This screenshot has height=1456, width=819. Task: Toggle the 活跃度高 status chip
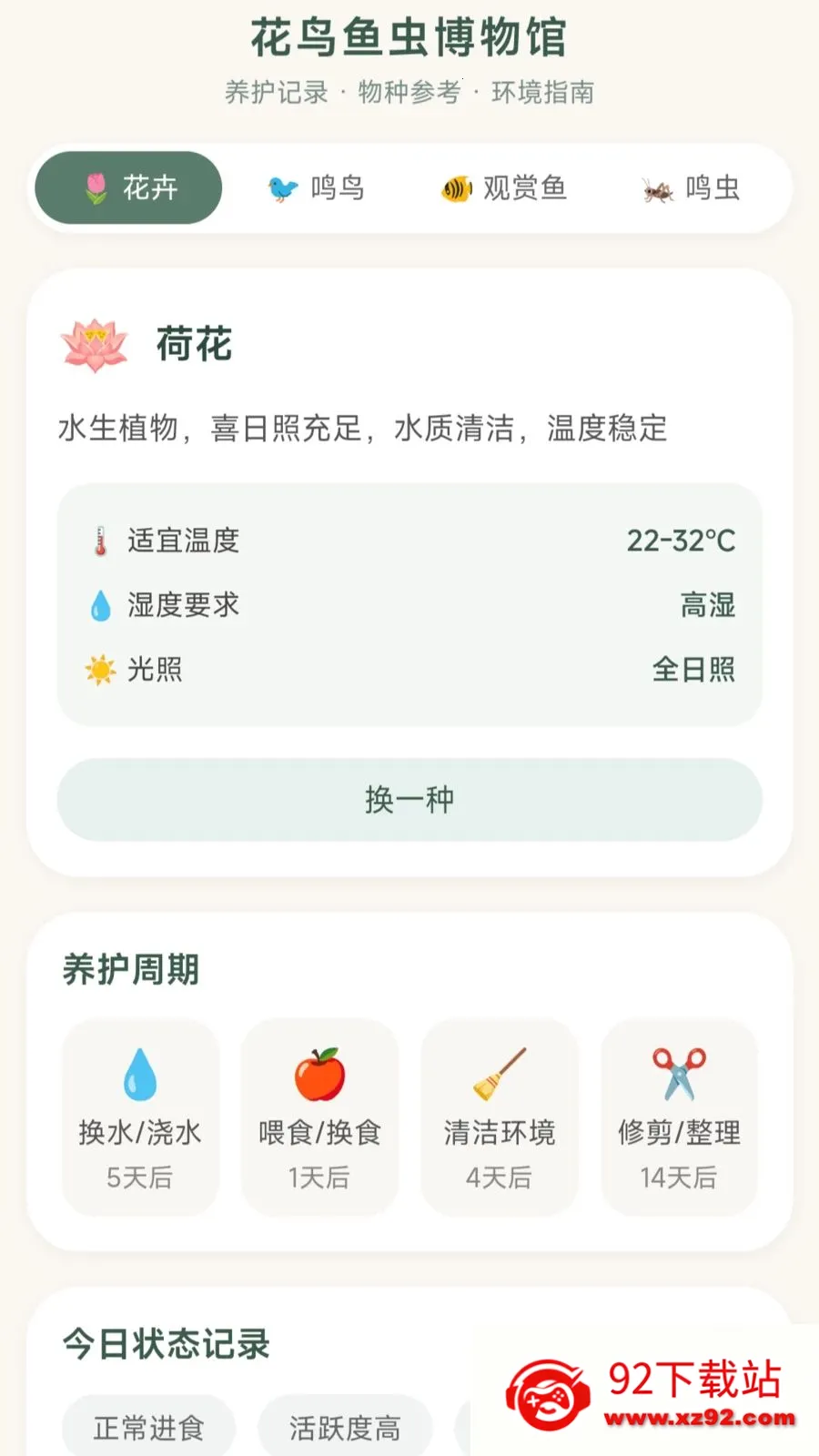(344, 1426)
